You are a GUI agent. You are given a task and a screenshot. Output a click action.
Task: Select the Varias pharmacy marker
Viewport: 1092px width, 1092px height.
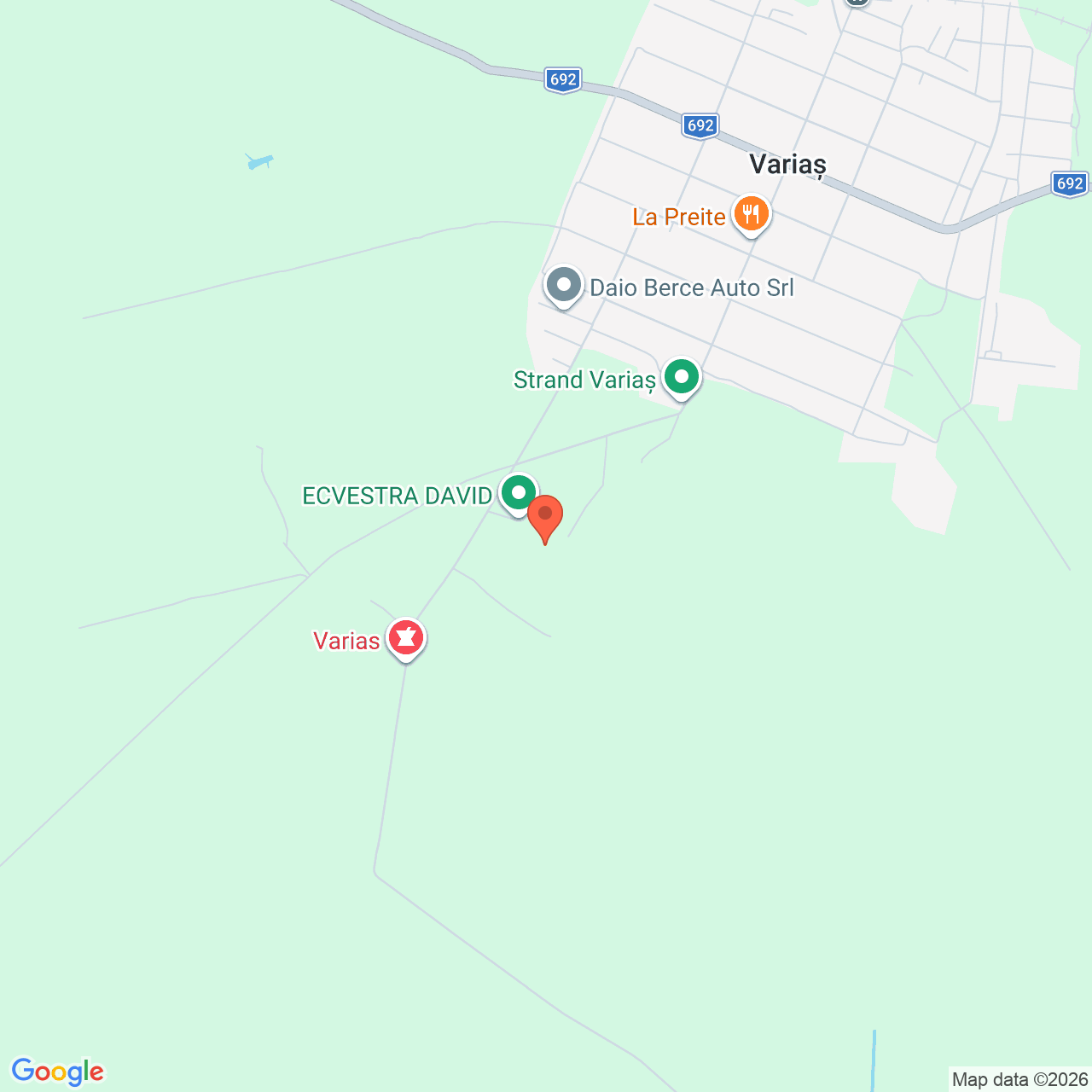coord(406,637)
